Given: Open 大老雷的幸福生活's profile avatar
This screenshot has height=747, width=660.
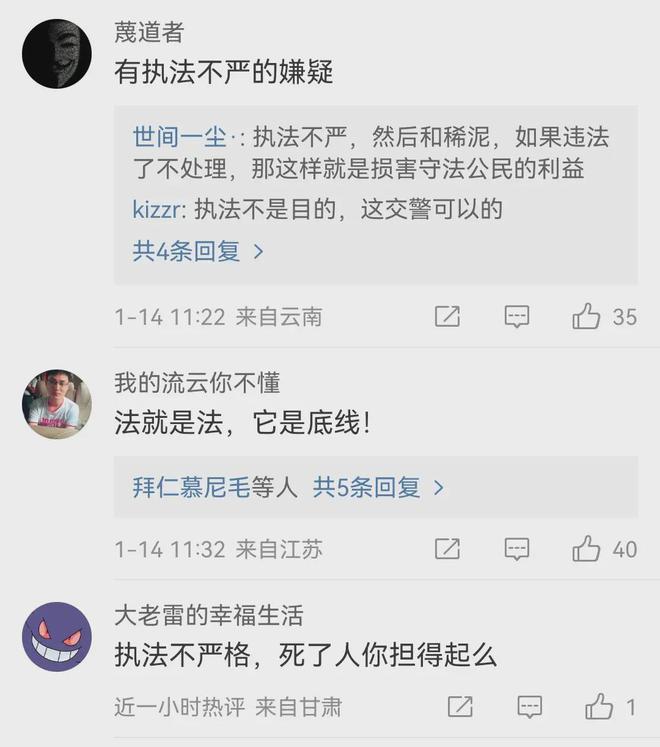Looking at the screenshot, I should [56, 636].
